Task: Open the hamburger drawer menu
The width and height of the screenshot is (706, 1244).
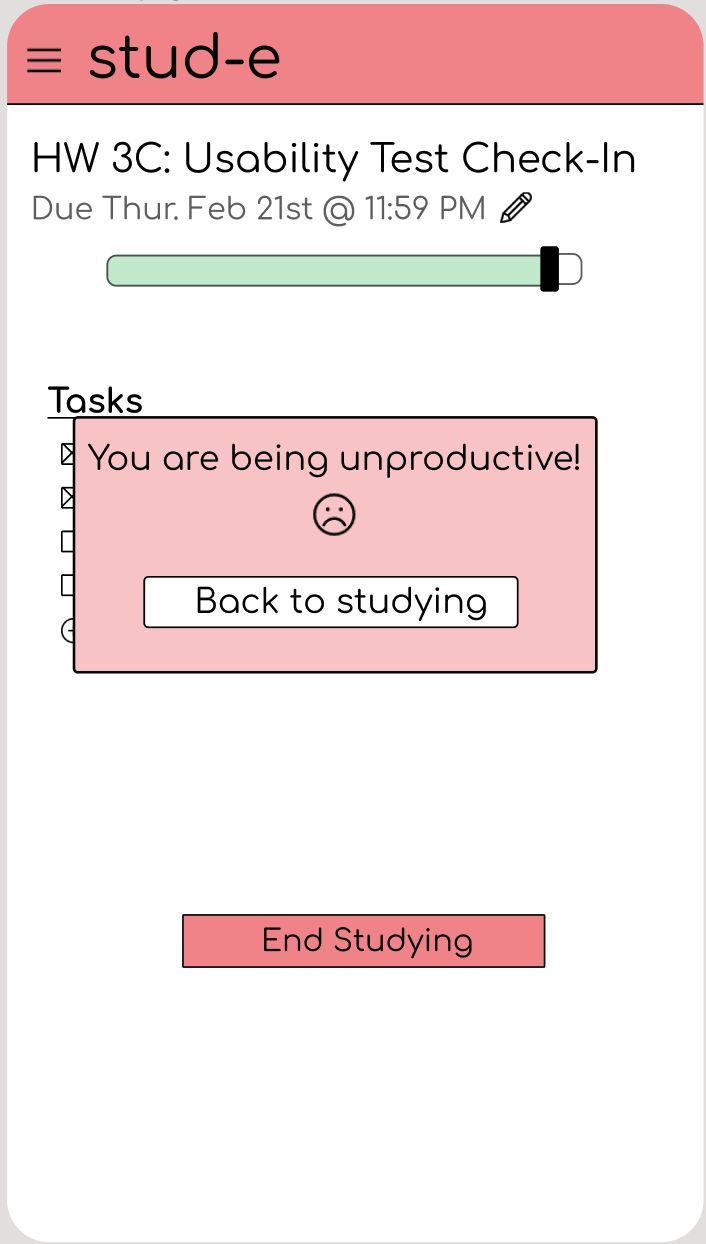Action: click(x=44, y=61)
